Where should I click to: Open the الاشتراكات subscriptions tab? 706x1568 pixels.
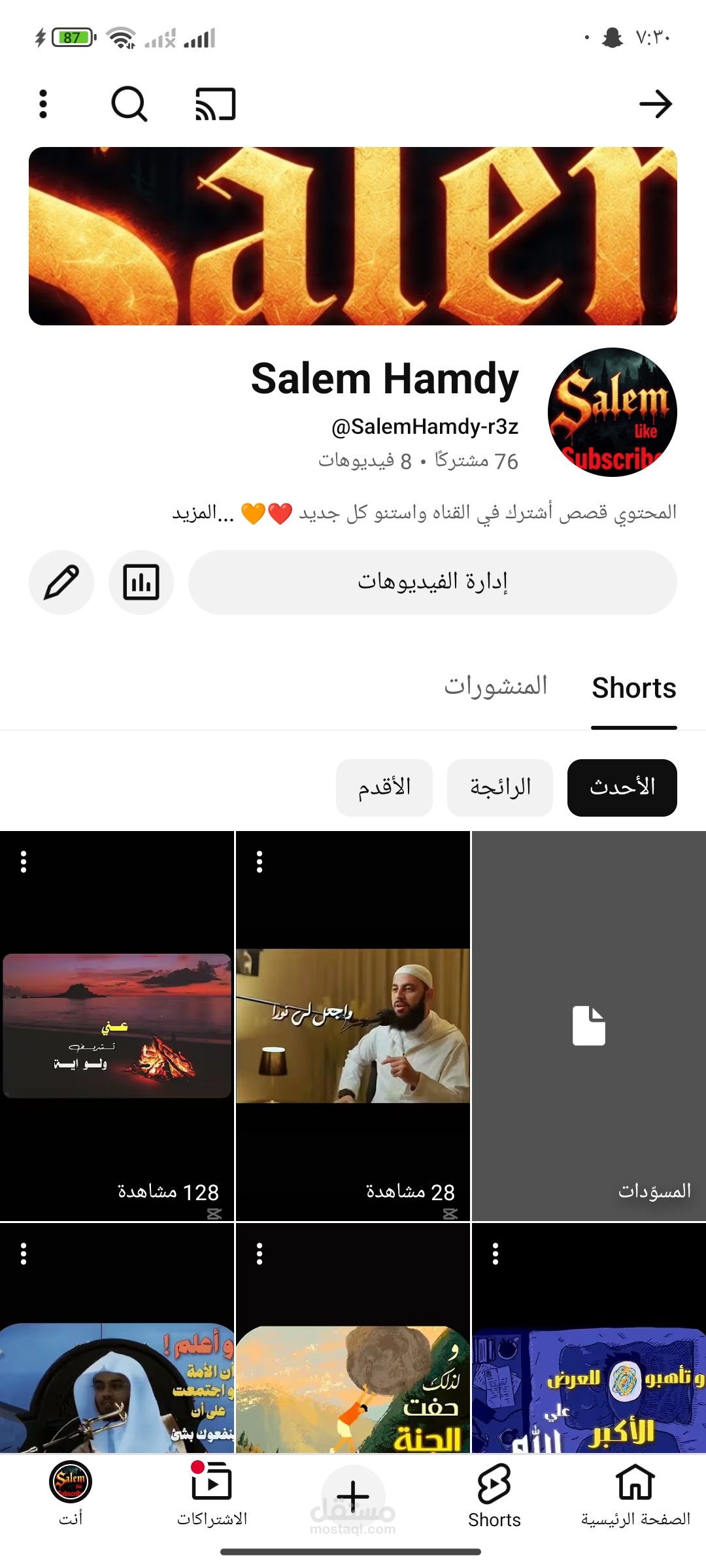[212, 1495]
